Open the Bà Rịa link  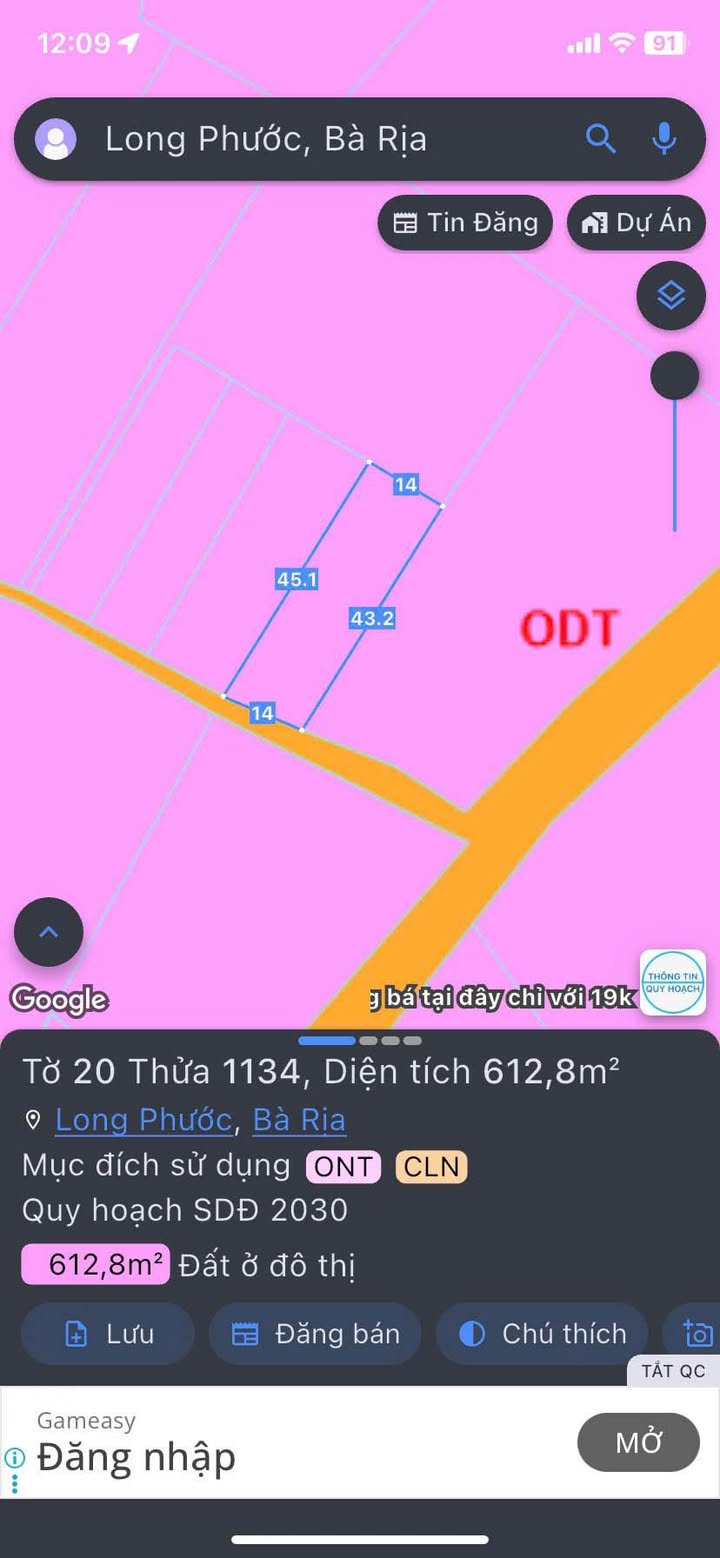tap(299, 1120)
